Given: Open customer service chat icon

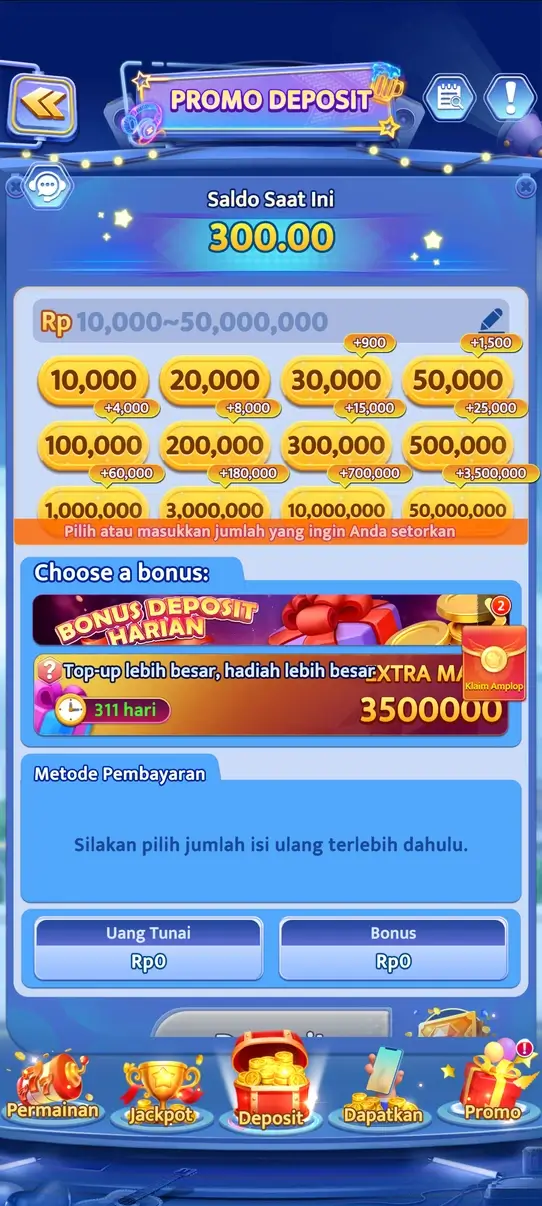Looking at the screenshot, I should pos(48,186).
